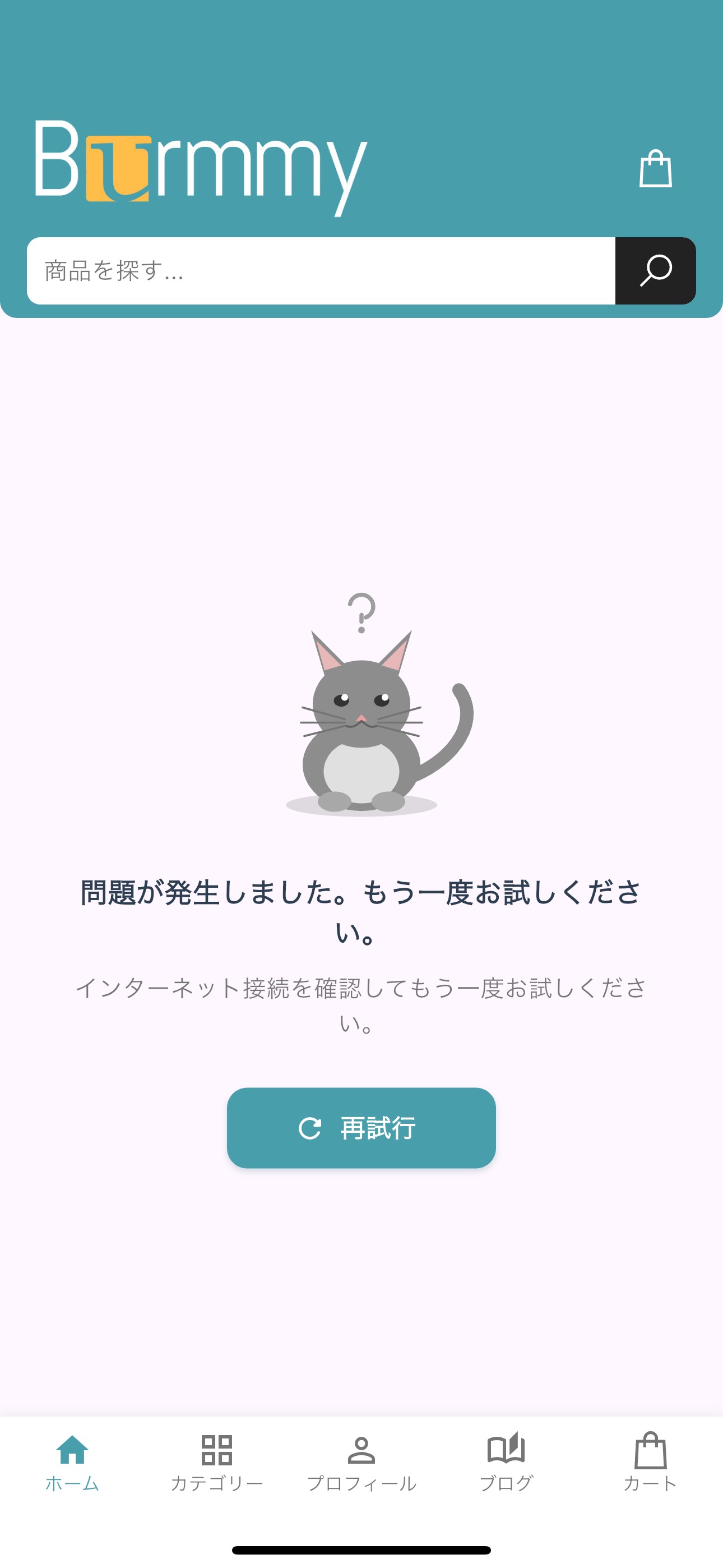
Task: Retry loading with the 再試行 button
Action: [361, 1127]
